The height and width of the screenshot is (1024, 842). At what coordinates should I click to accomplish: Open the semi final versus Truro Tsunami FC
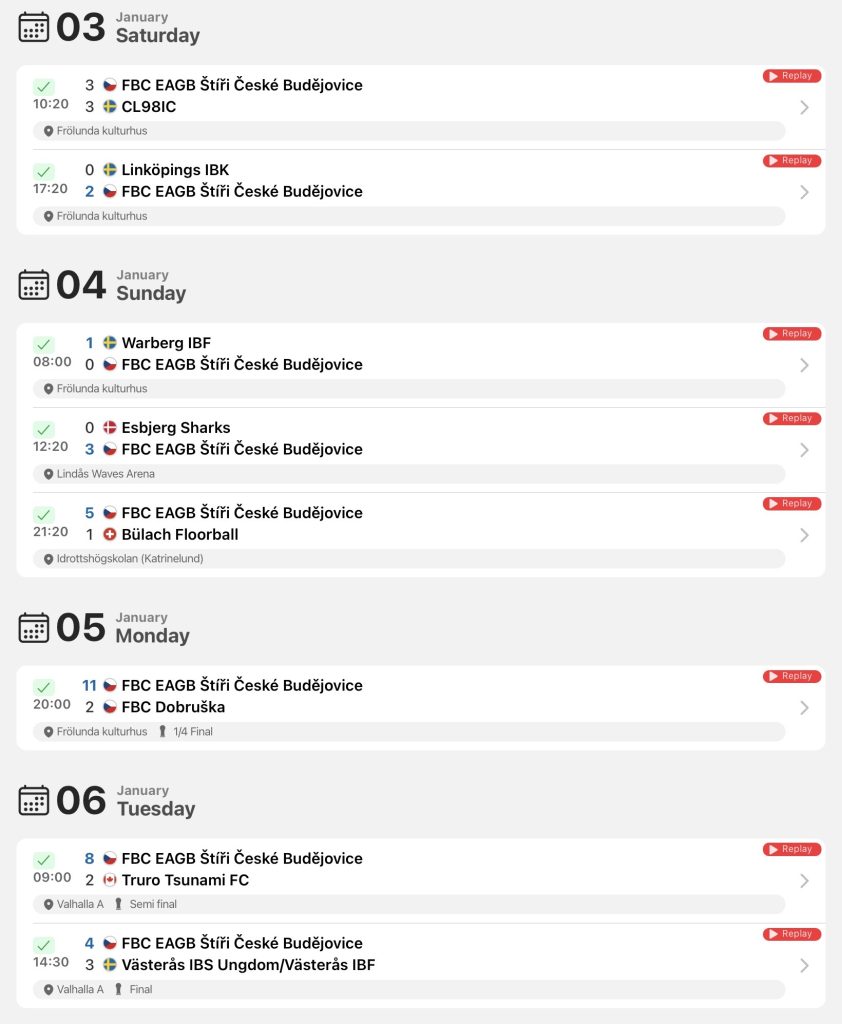coord(805,881)
